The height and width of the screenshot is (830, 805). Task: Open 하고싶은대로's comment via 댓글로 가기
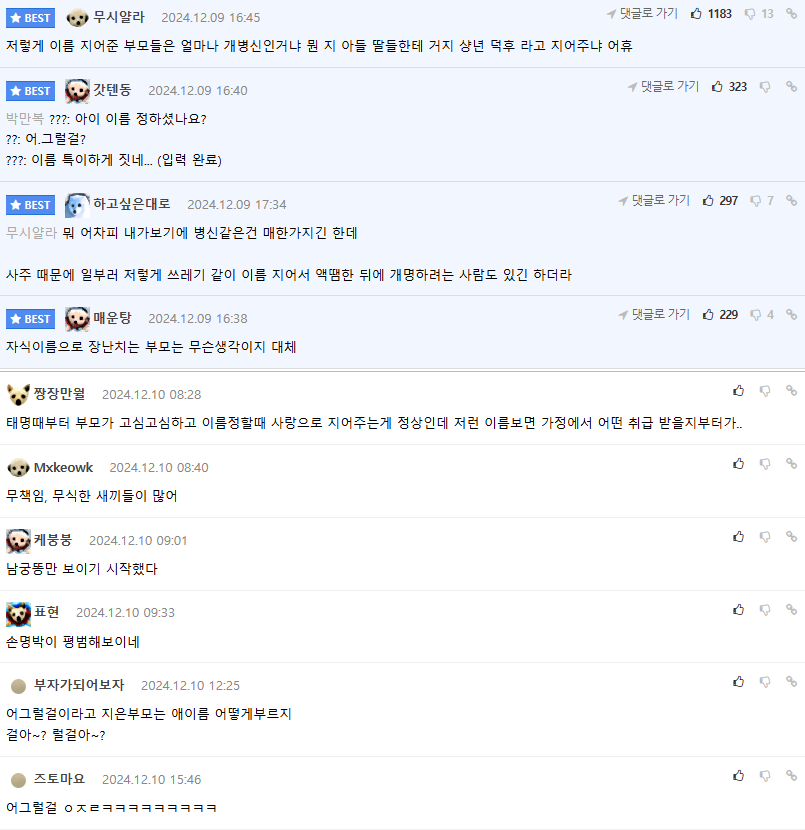[x=654, y=201]
